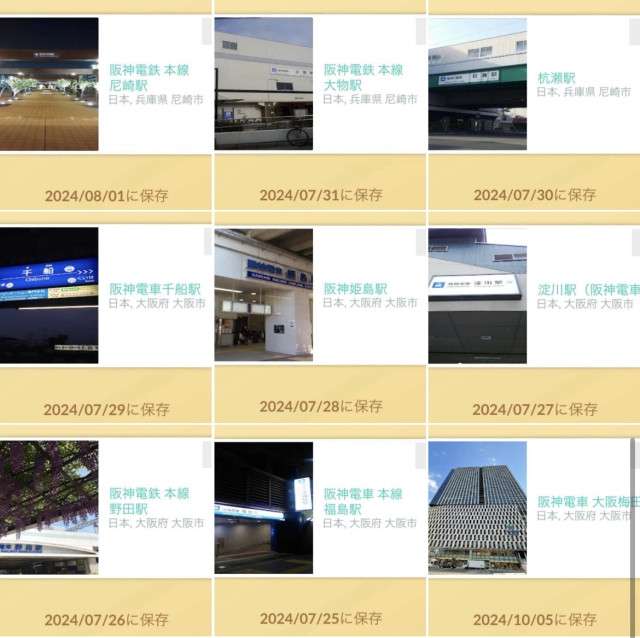
Task: Open the 阪神電鉄 本線 大物駅 card
Action: [x=364, y=78]
